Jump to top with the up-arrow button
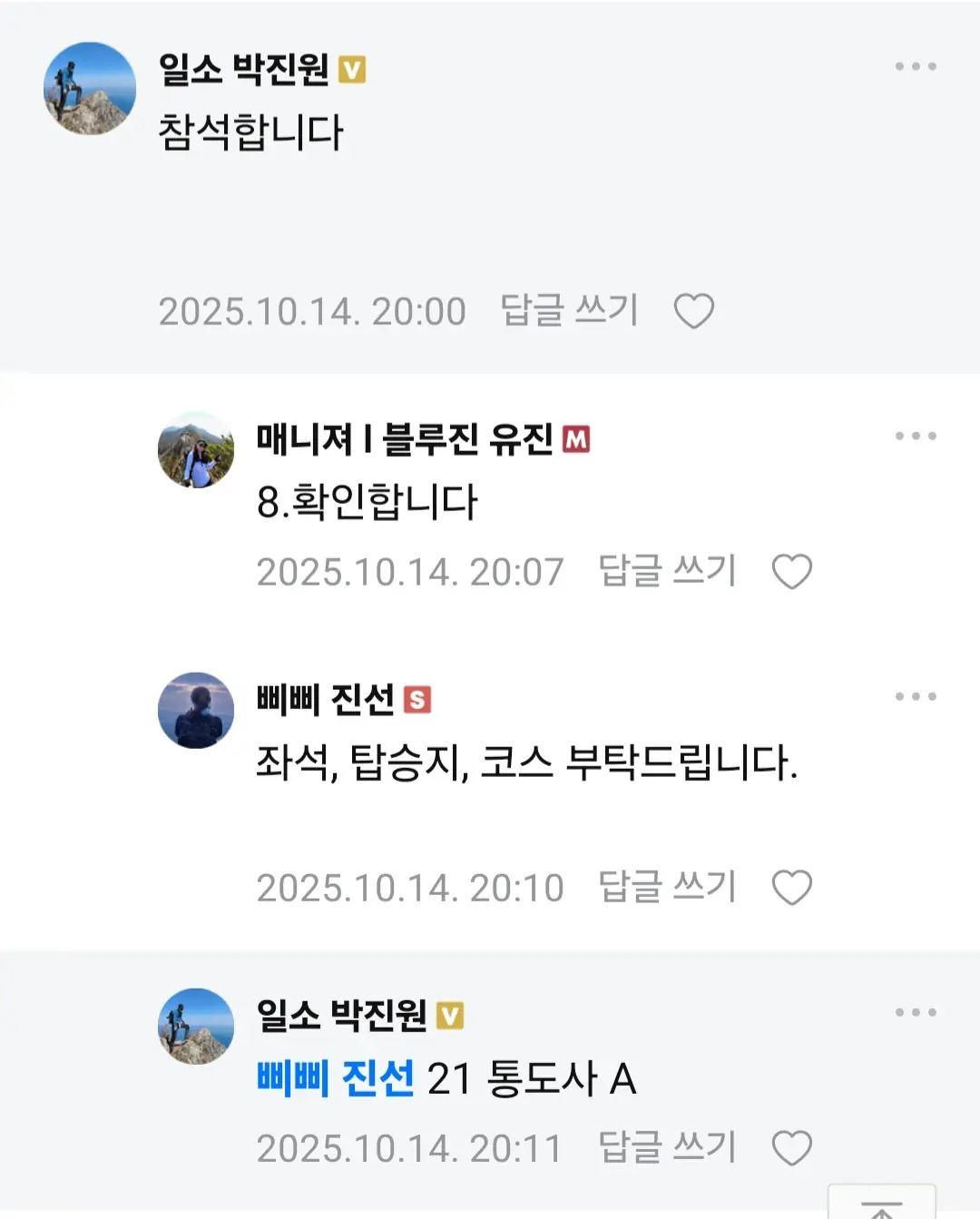Screen dimensions: 980x1219 point(881,1204)
